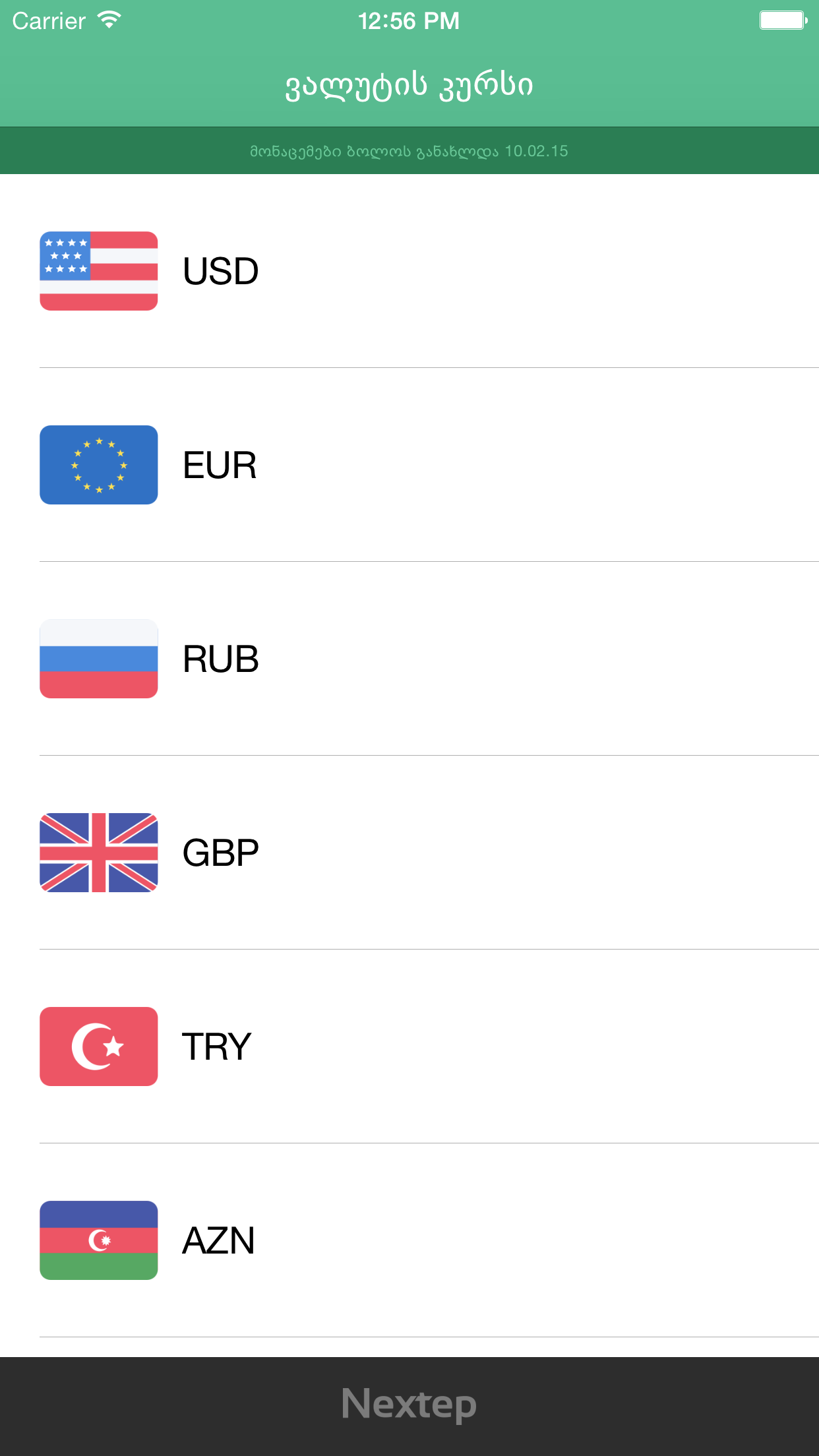Tap the AZN Azerbaijani flag icon
Screen dimensions: 819x1456
pyautogui.click(x=98, y=1240)
